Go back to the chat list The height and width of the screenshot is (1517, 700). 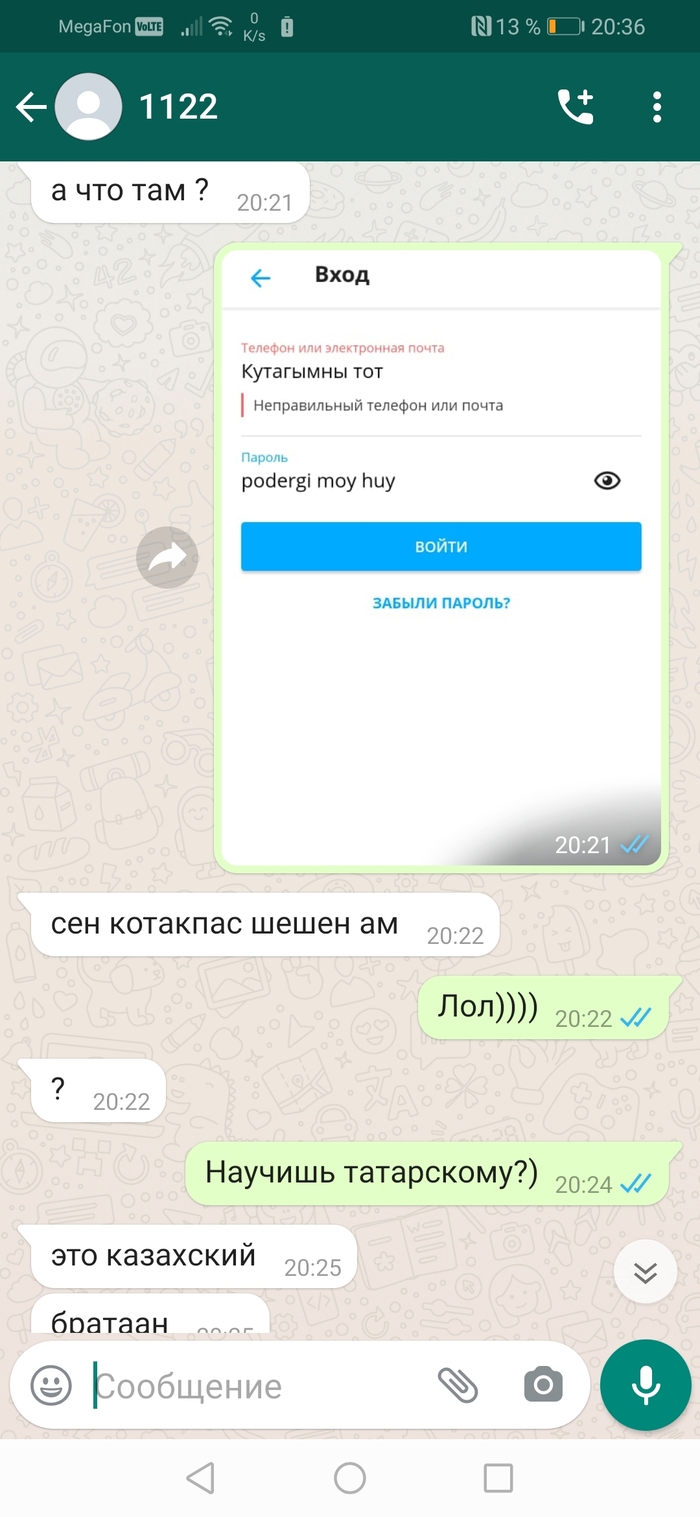(30, 107)
